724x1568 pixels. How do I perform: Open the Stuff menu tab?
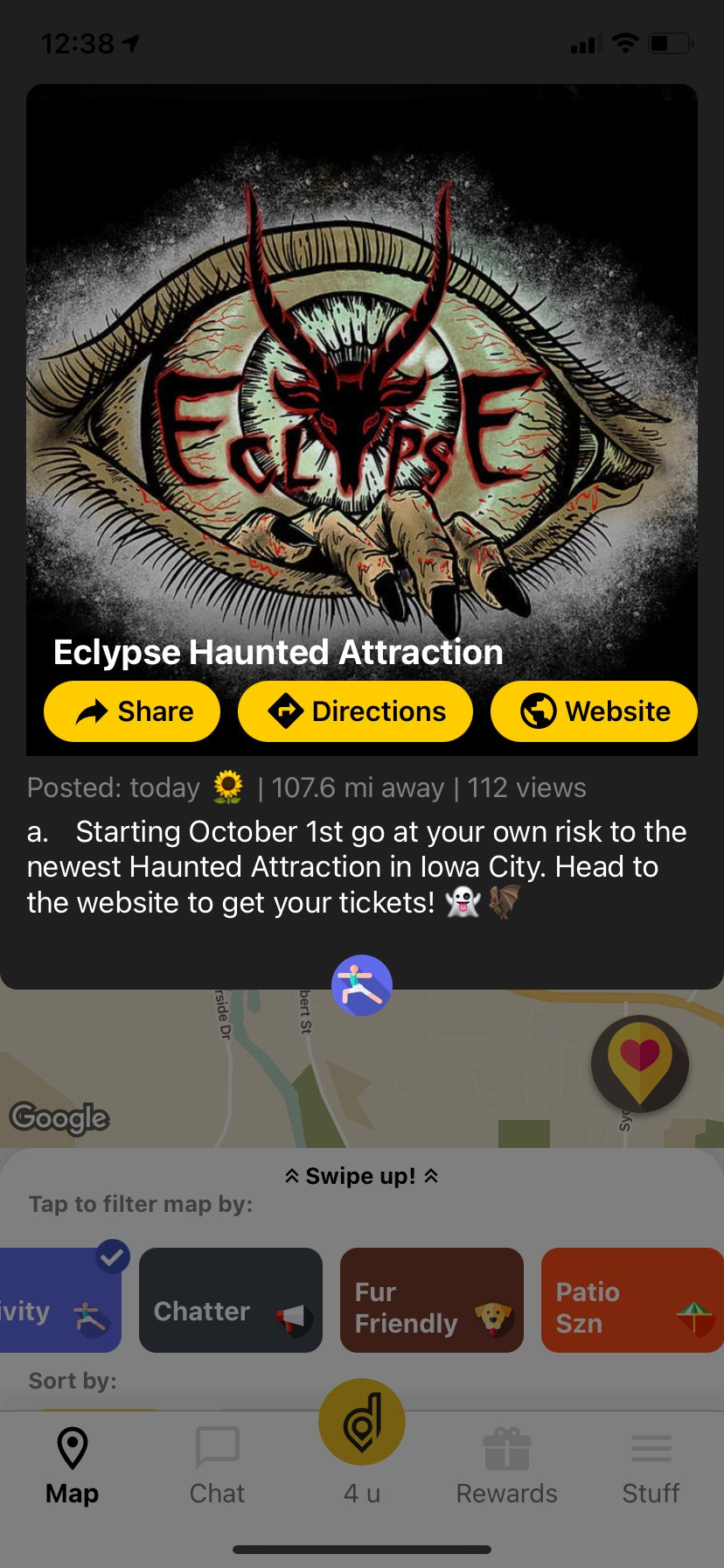coord(651,1466)
